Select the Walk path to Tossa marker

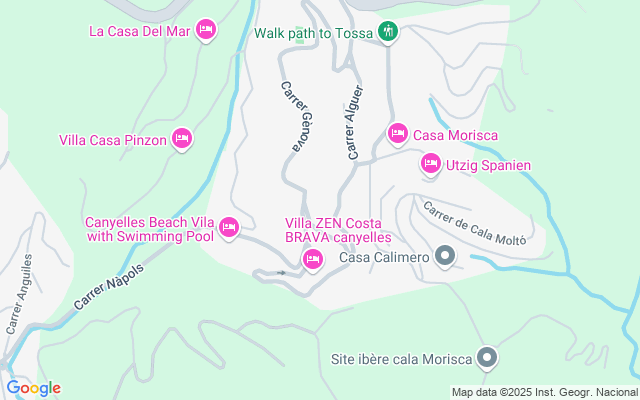click(388, 32)
